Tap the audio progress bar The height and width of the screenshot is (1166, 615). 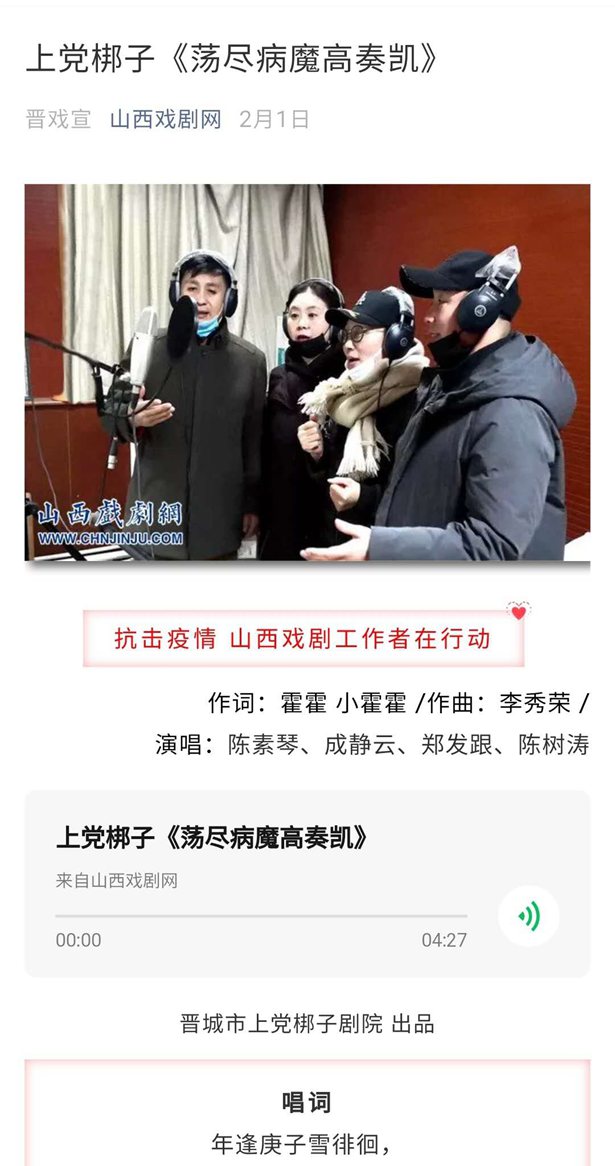tap(260, 915)
